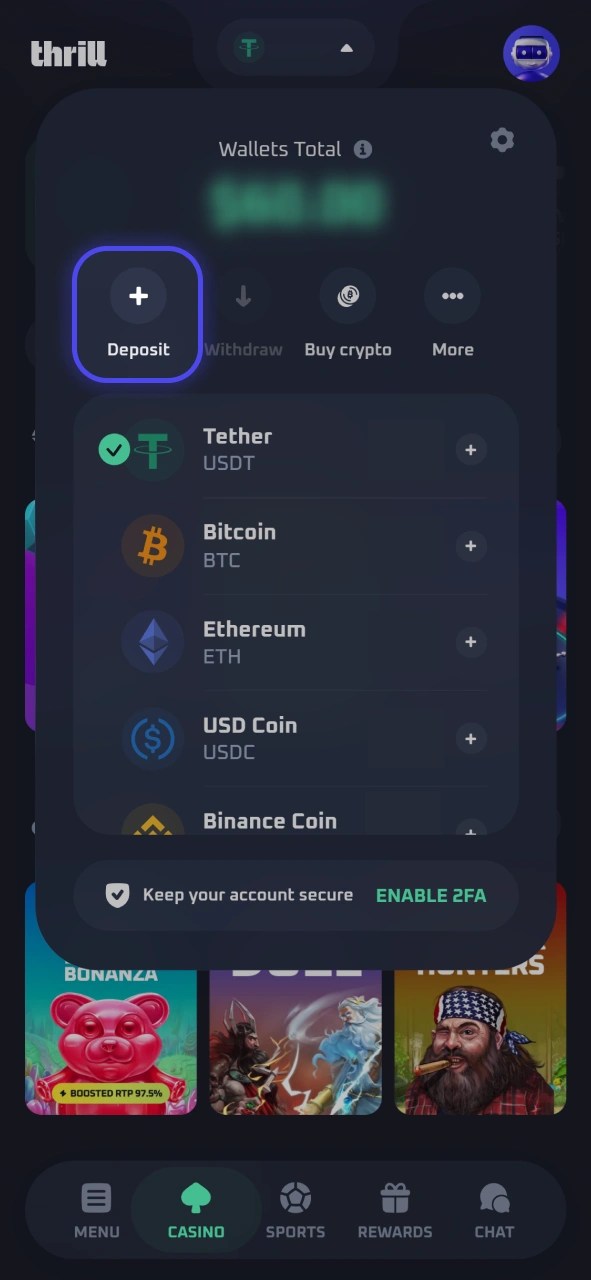
Task: Tap plus icon next to USD Coin
Action: 471,738
